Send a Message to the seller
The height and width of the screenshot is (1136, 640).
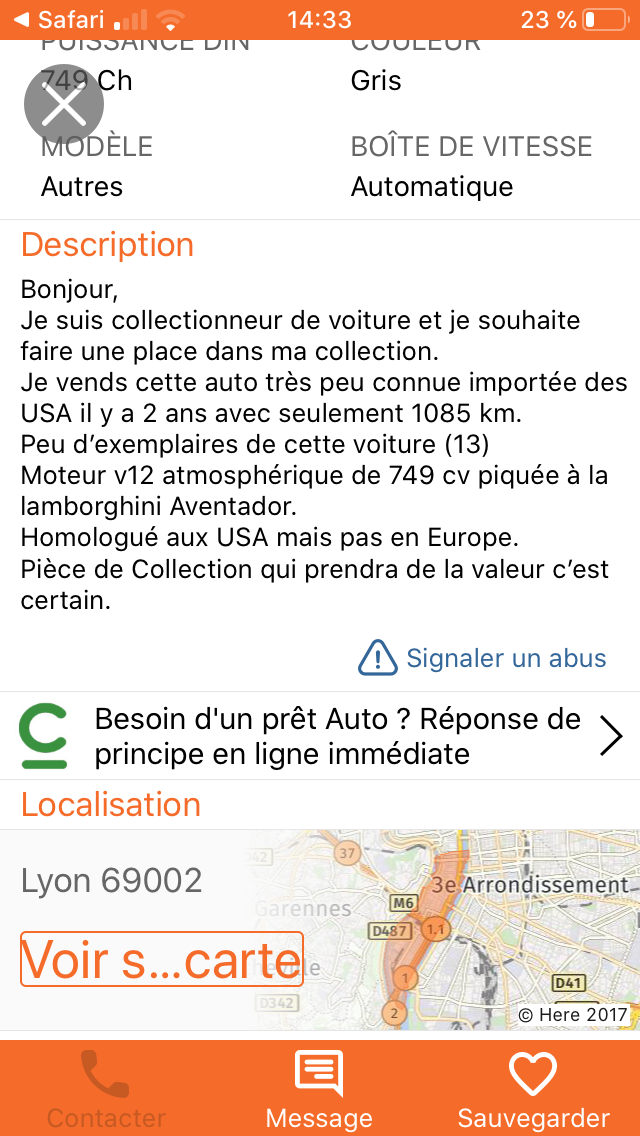pos(319,1088)
